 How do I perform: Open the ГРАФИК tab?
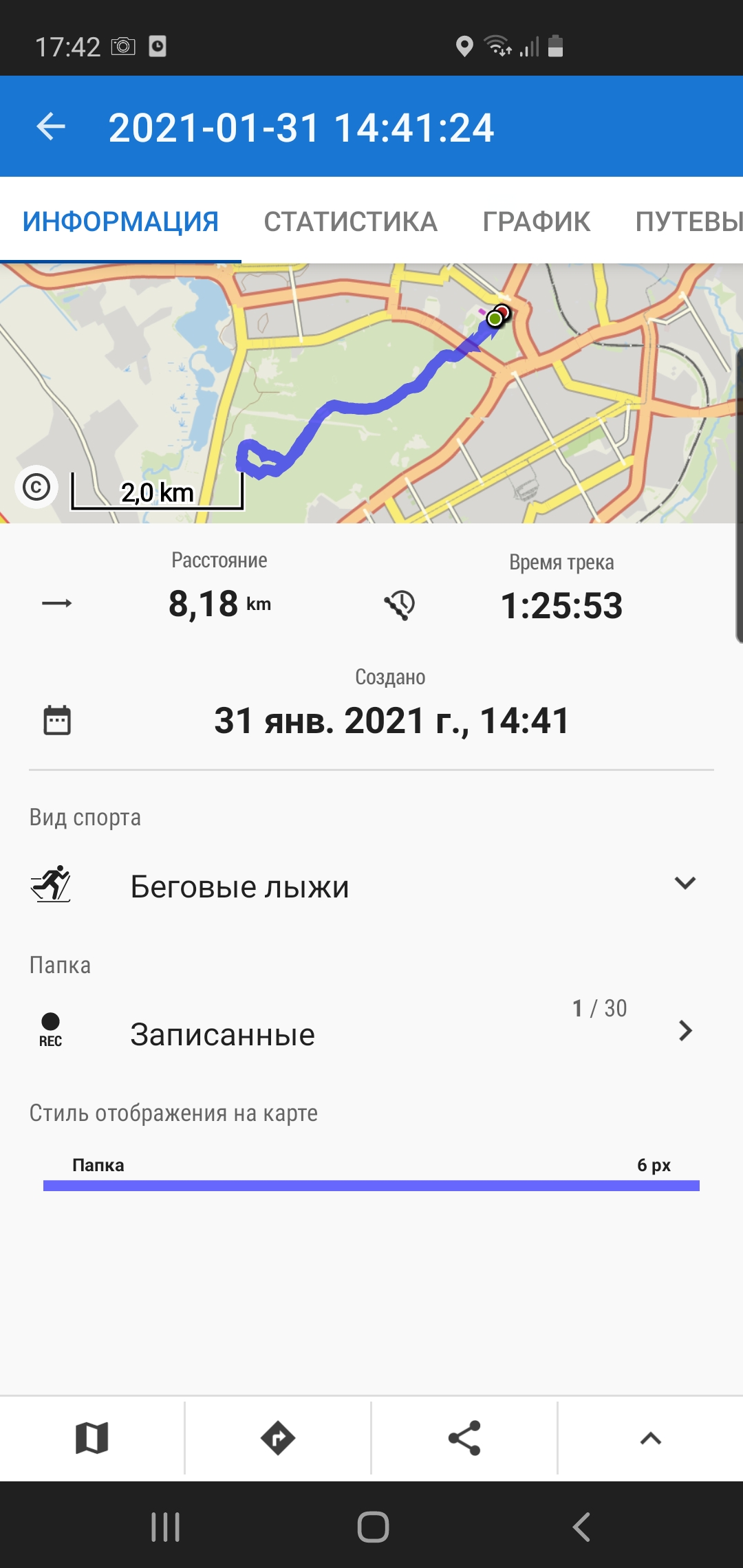pos(536,221)
